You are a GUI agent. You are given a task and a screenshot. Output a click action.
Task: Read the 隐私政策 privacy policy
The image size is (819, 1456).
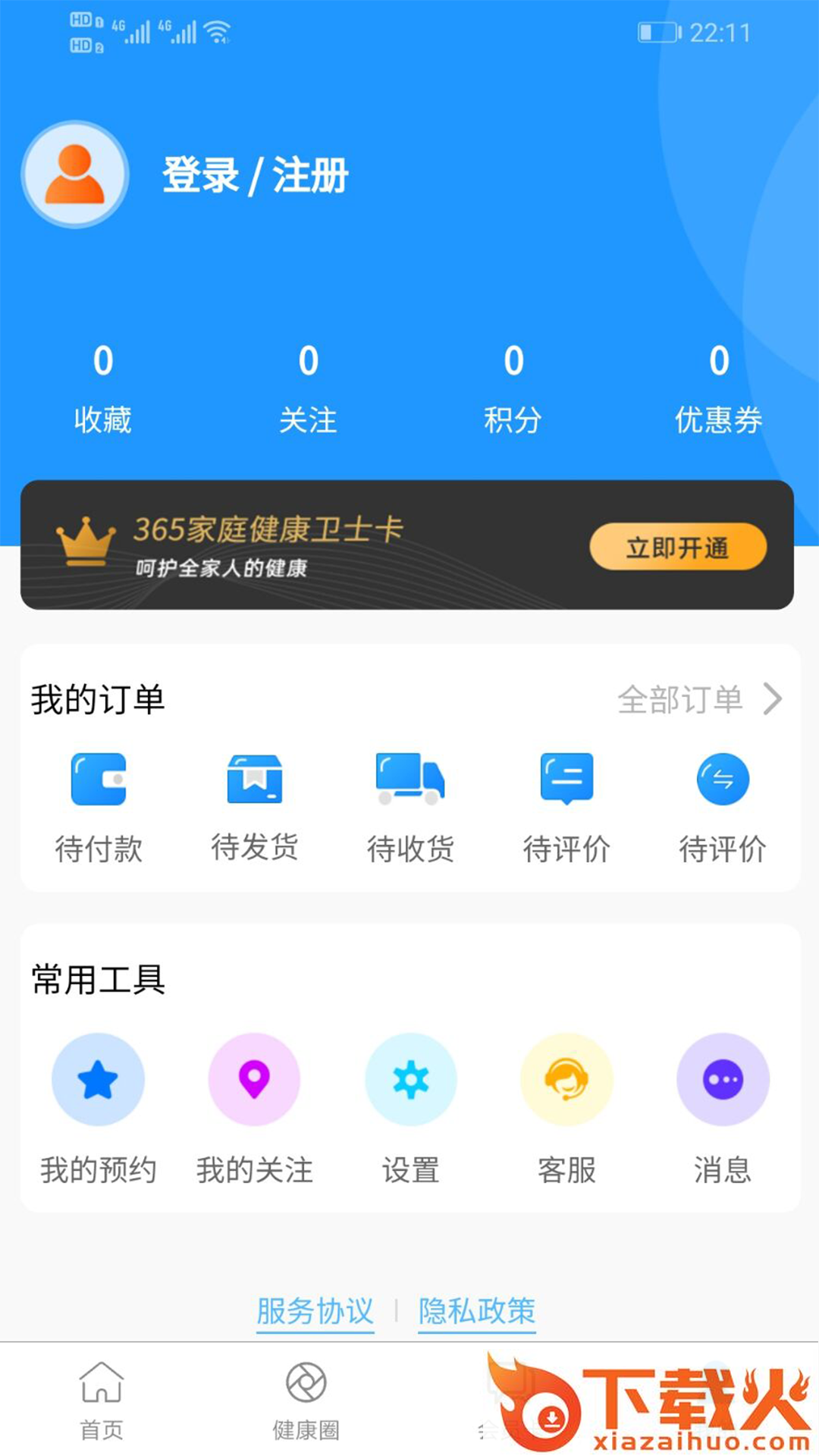click(x=477, y=1311)
